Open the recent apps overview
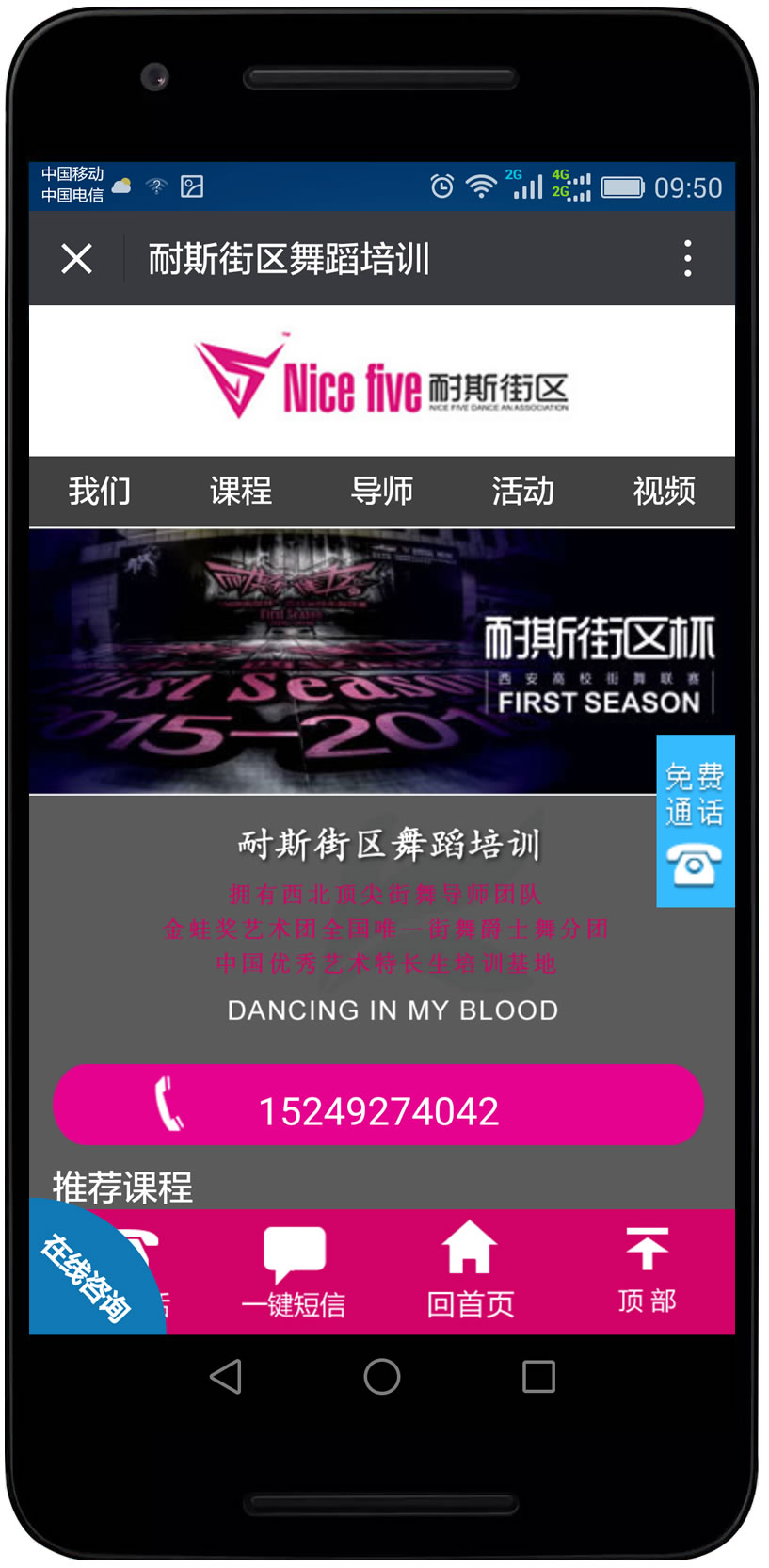769x1568 pixels. click(x=538, y=1377)
